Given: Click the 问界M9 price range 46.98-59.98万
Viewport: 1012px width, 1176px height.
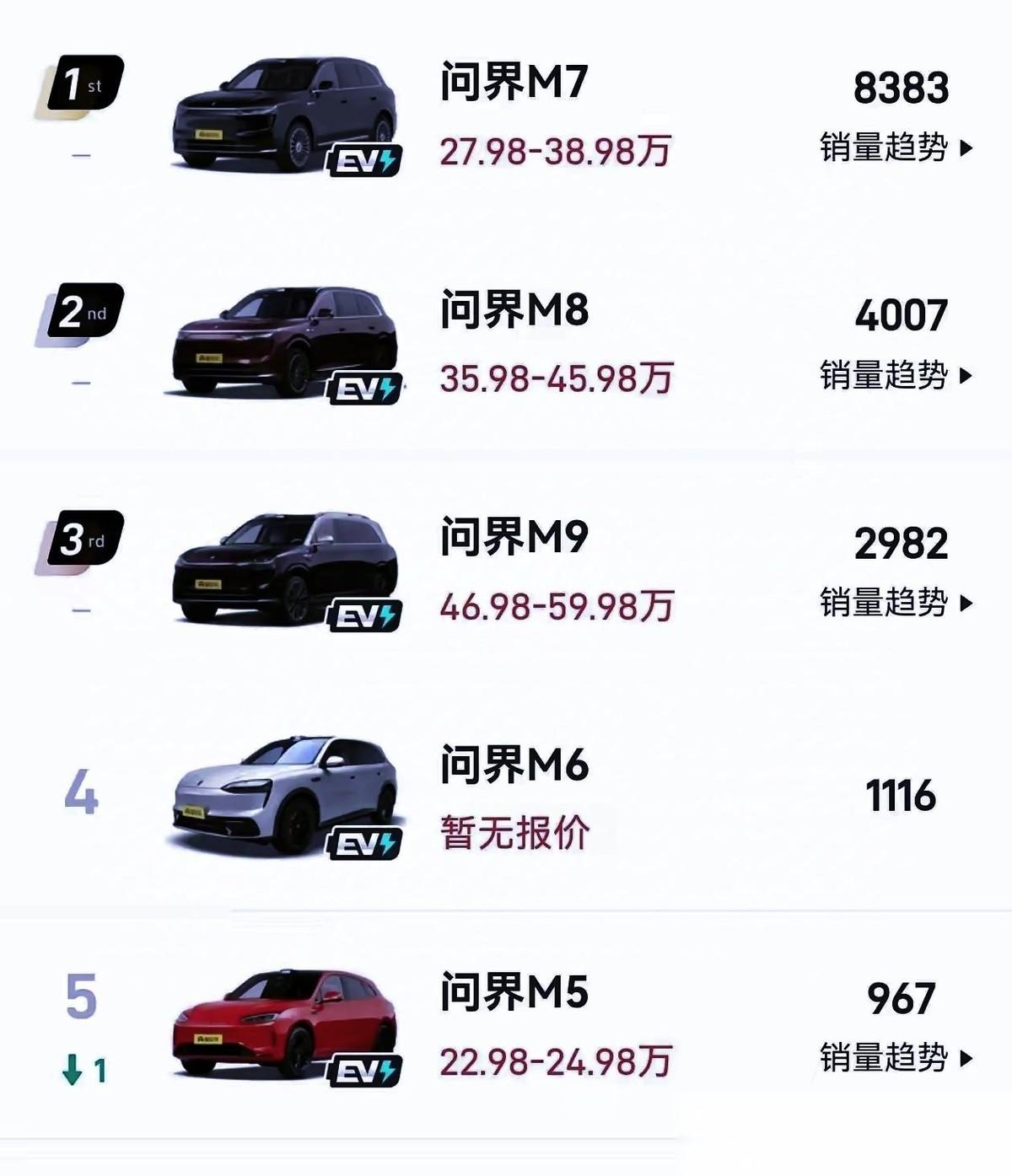Looking at the screenshot, I should point(557,603).
